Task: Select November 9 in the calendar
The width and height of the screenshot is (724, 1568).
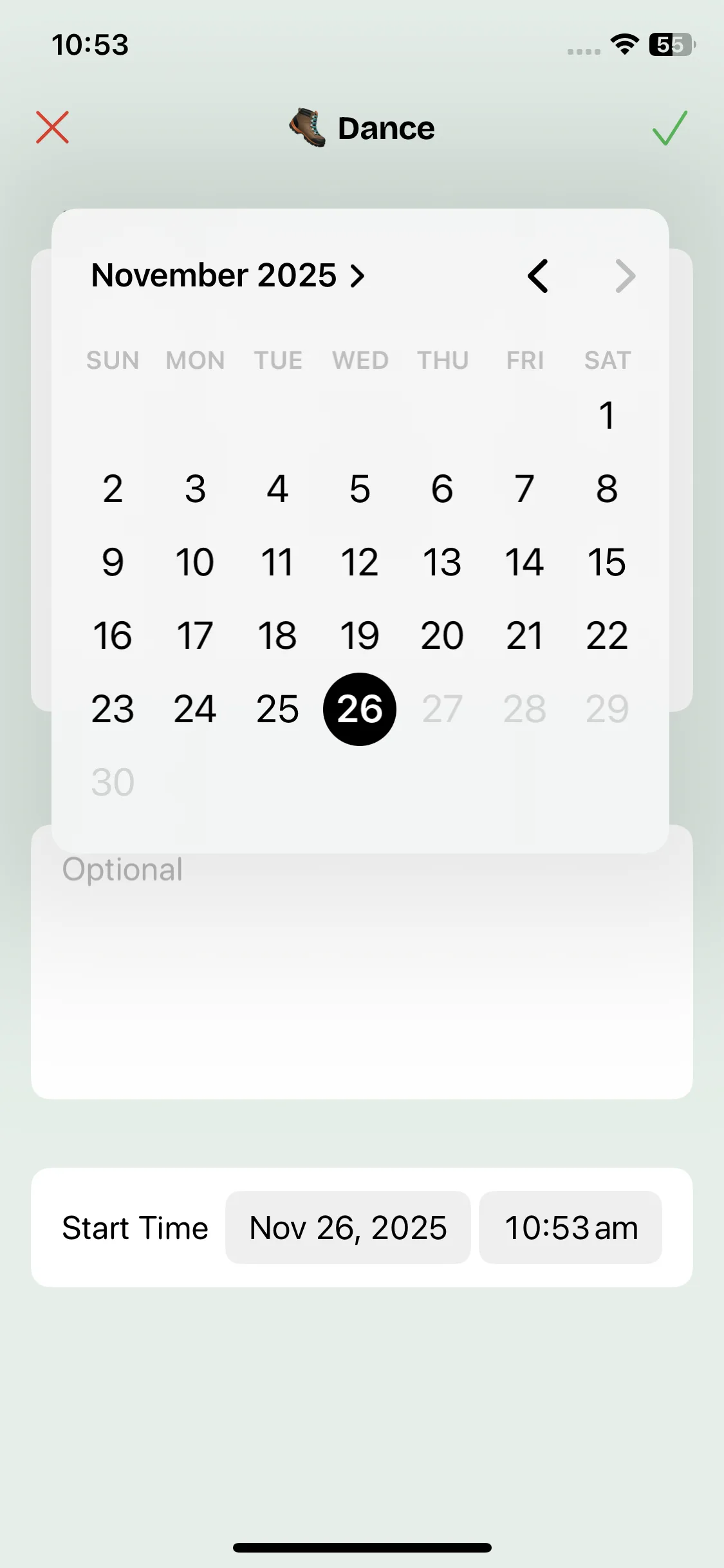Action: 113,562
